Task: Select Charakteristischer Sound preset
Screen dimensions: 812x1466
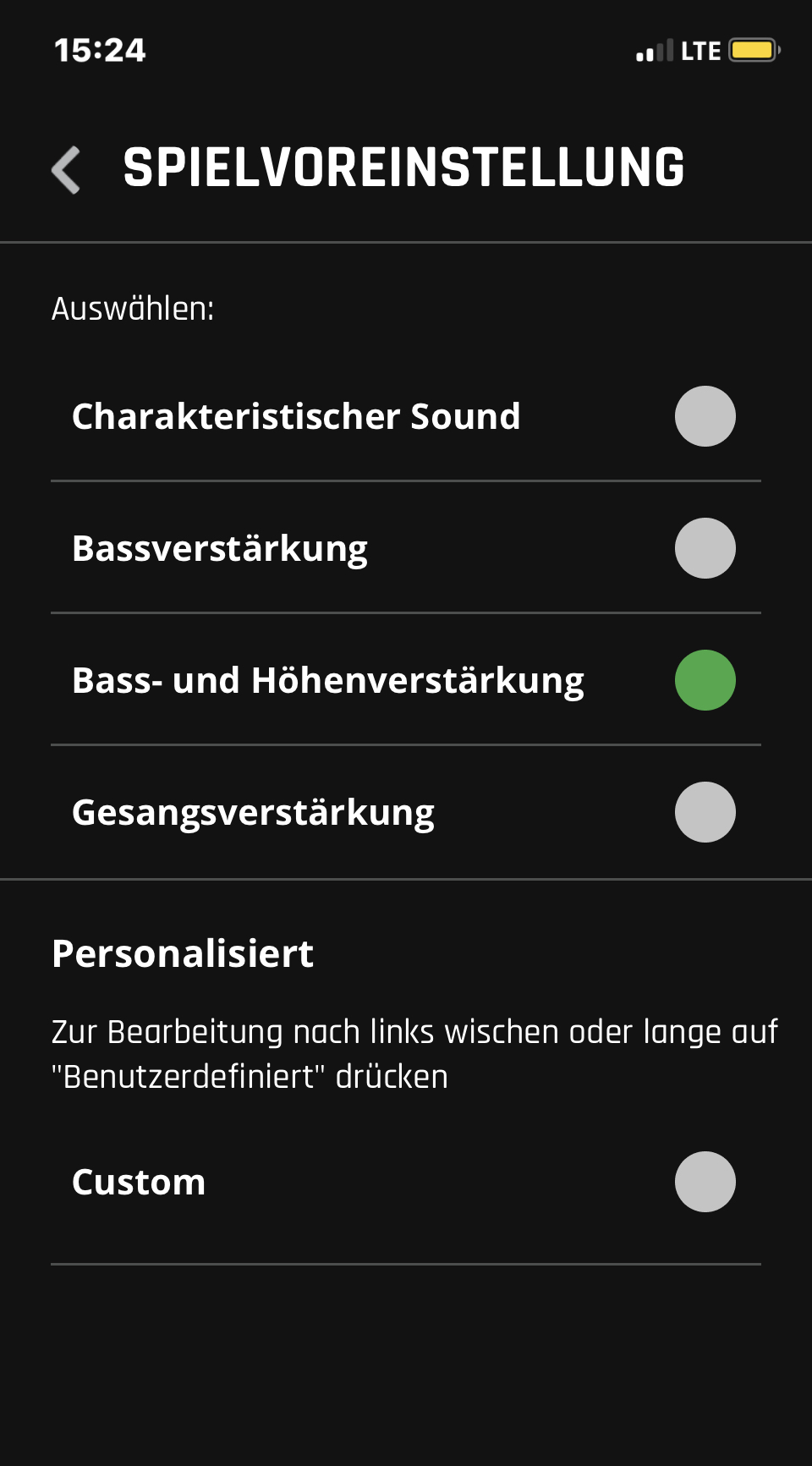Action: click(x=704, y=416)
